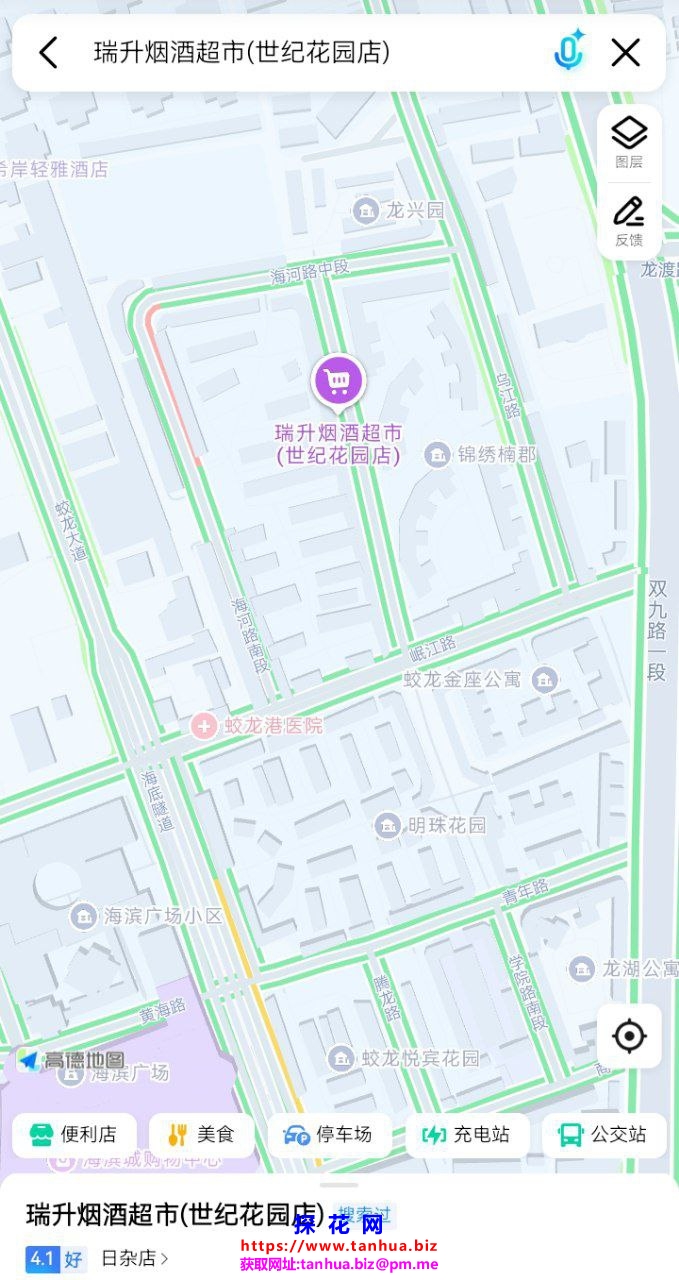Select the 瑞升烟酒超市 map pin

click(339, 382)
